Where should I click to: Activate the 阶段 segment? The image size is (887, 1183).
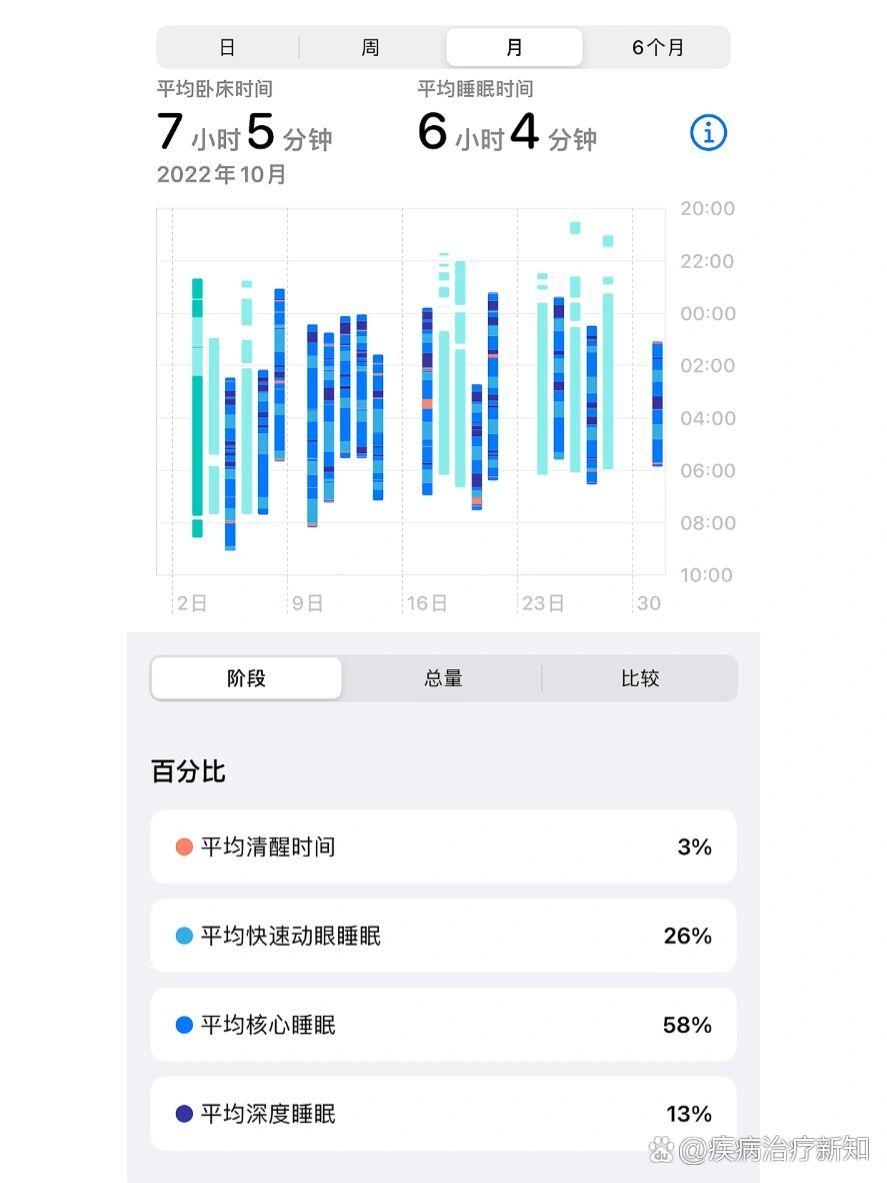246,677
